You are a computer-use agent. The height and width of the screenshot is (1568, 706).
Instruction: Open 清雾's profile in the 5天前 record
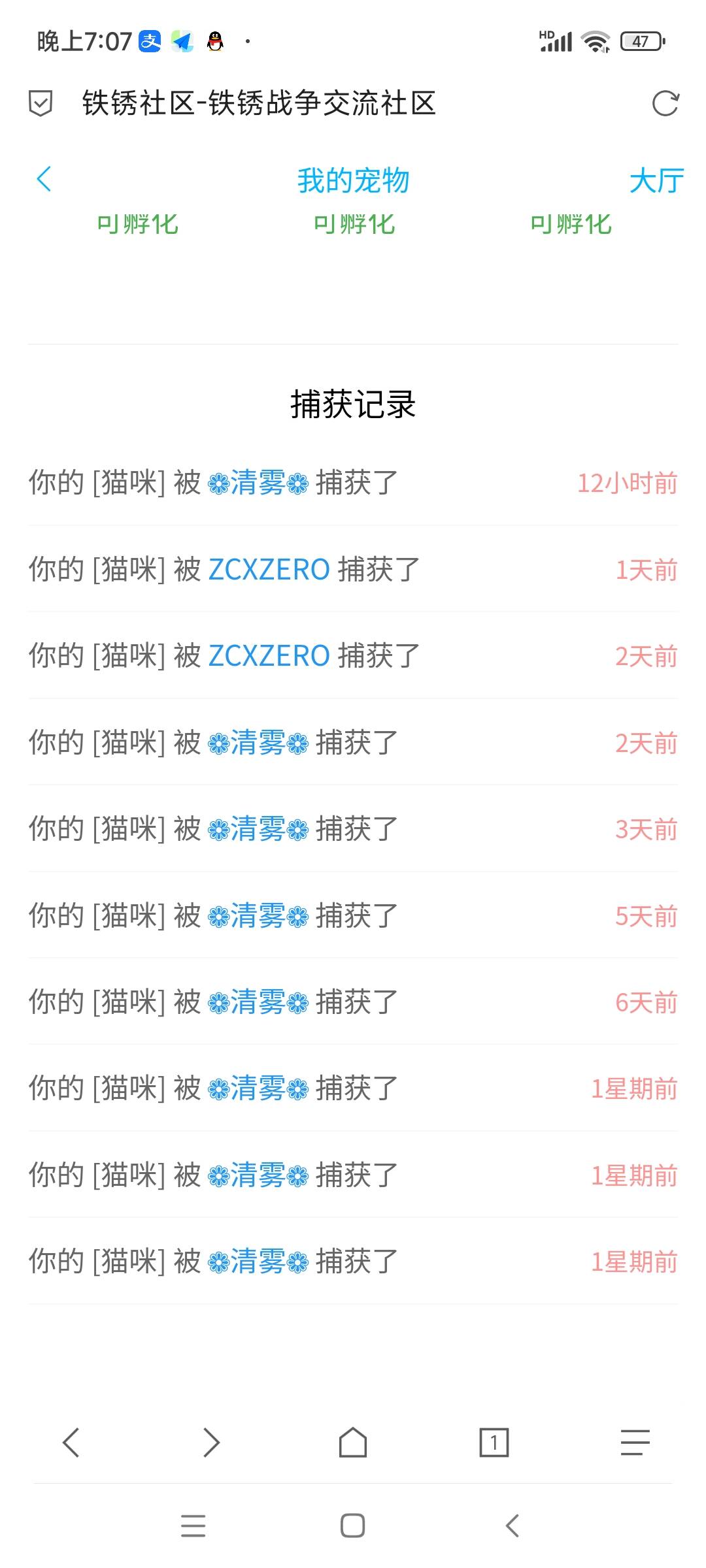pos(258,916)
